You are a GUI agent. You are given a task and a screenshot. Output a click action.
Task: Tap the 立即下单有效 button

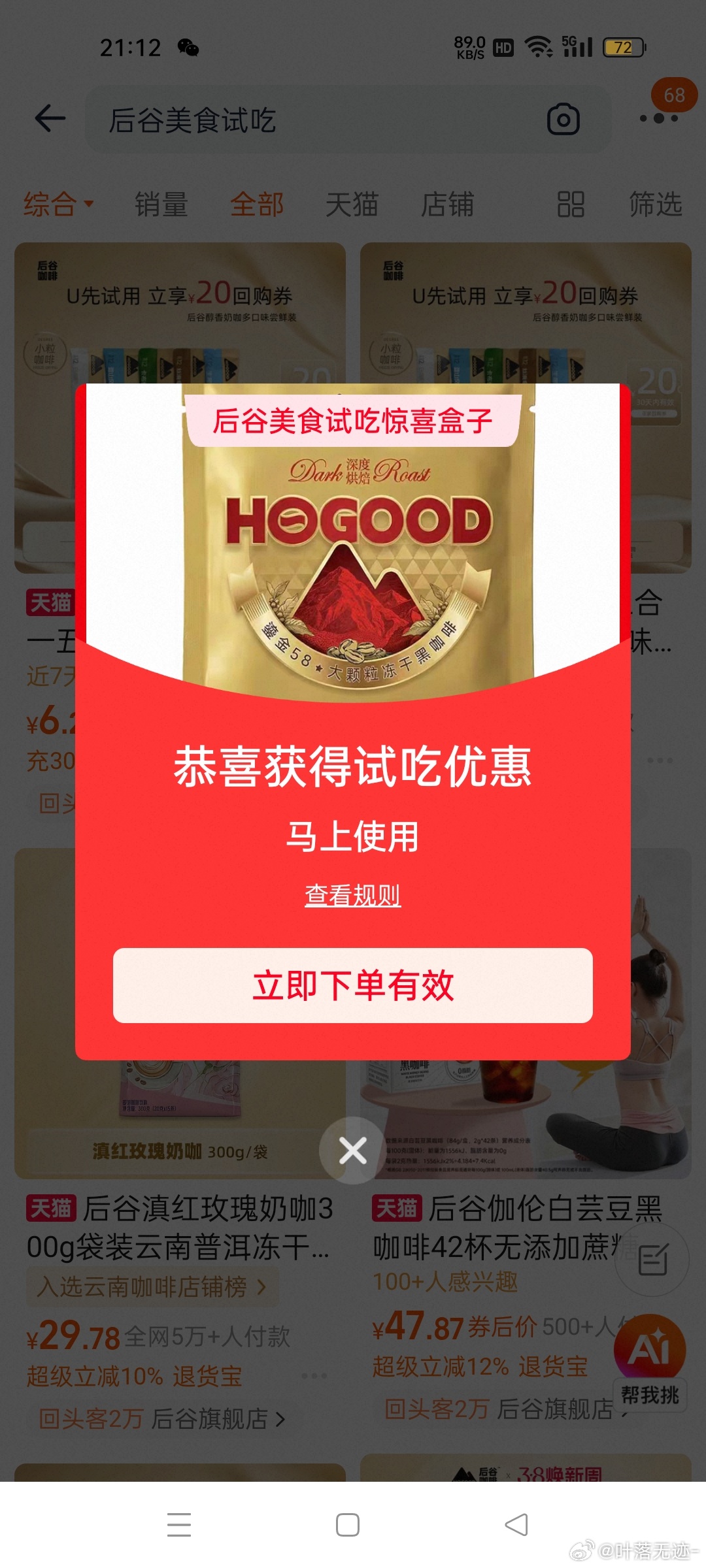pos(353,985)
